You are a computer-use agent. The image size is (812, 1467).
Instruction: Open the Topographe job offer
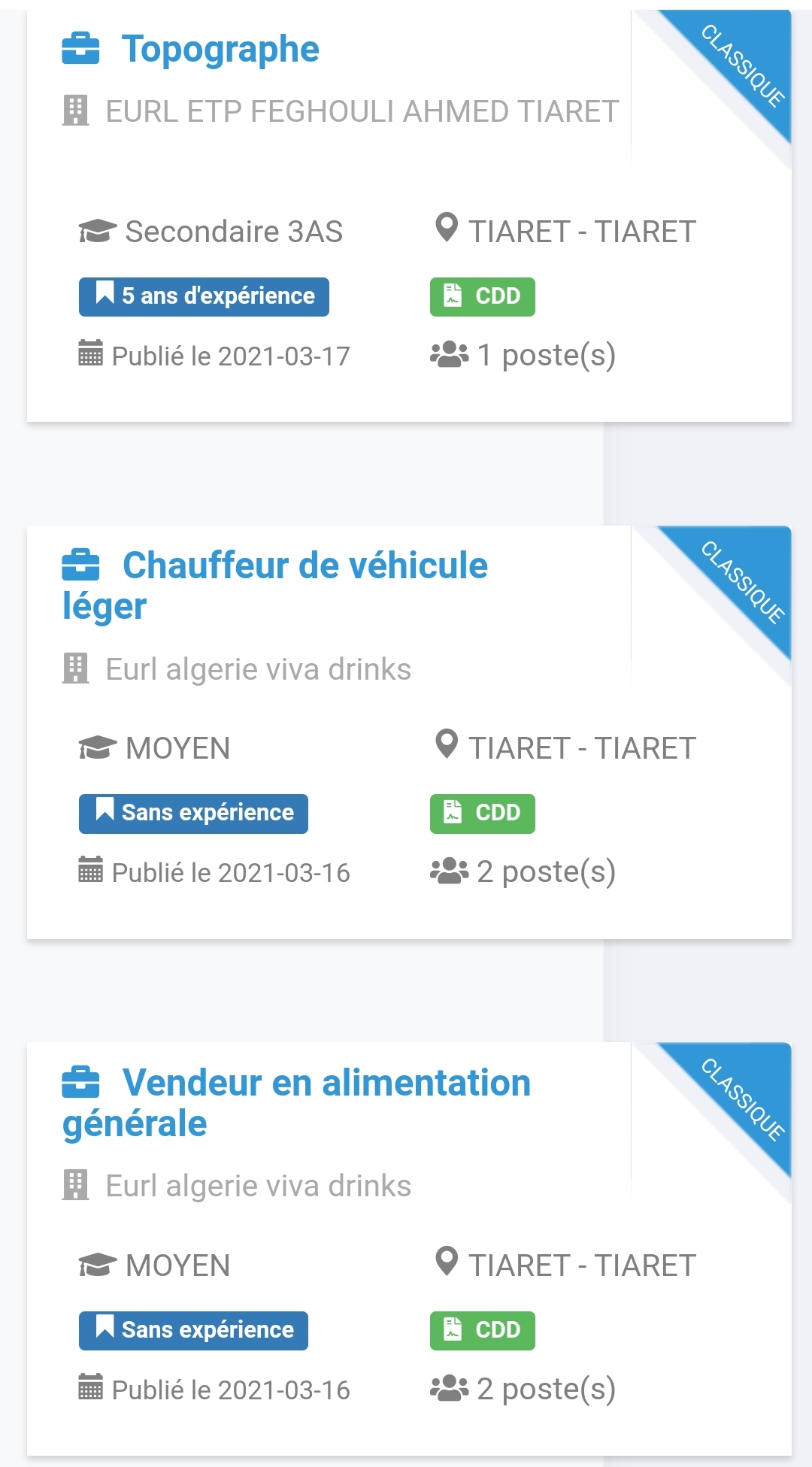pos(220,50)
